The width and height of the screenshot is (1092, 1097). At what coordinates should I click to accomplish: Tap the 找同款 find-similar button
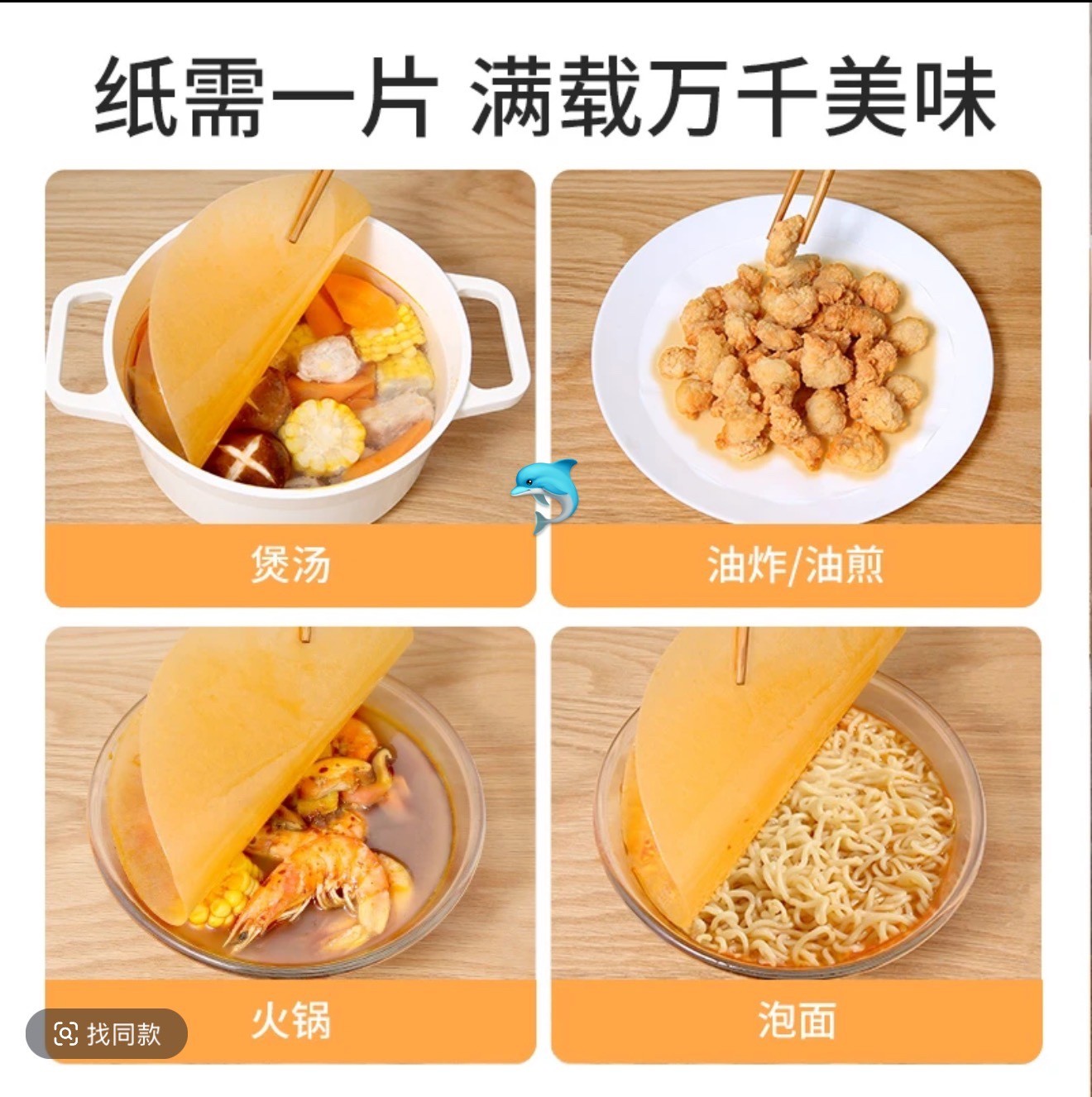(107, 1033)
